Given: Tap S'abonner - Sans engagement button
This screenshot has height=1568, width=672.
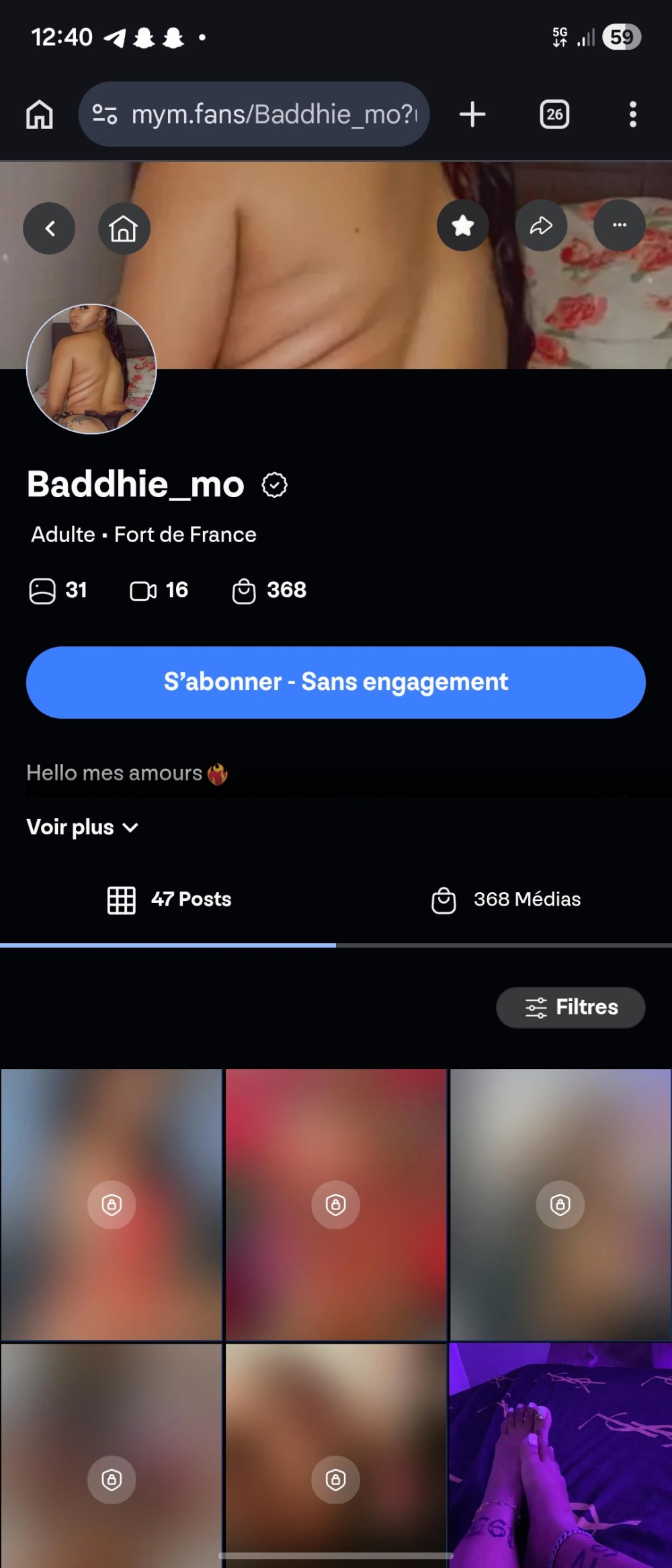Looking at the screenshot, I should [x=336, y=683].
